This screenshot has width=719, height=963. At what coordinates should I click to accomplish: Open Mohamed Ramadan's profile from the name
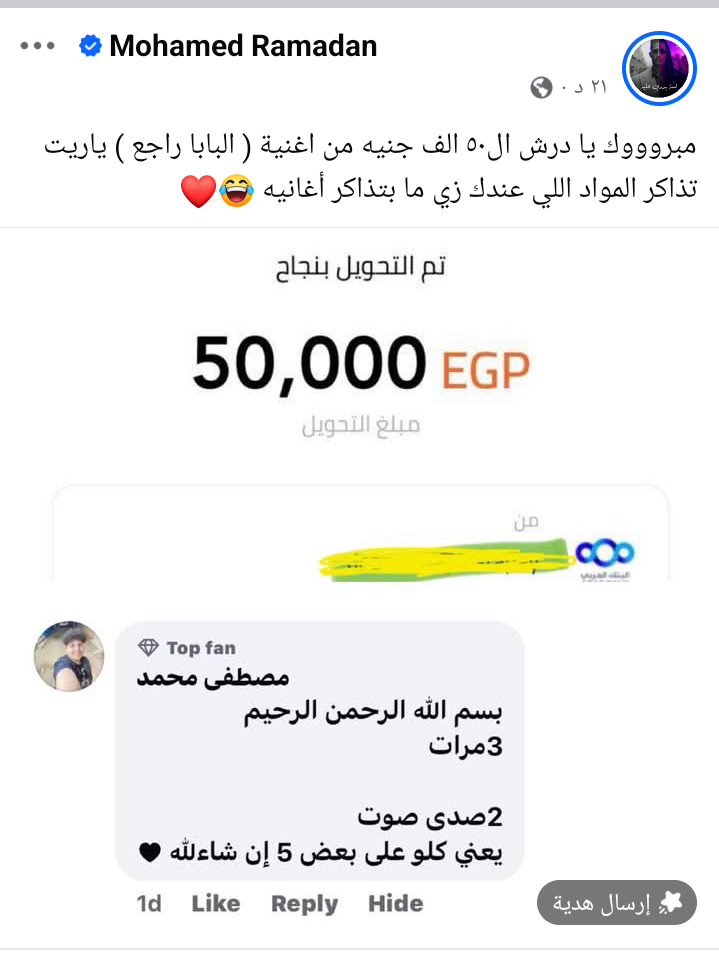(243, 46)
